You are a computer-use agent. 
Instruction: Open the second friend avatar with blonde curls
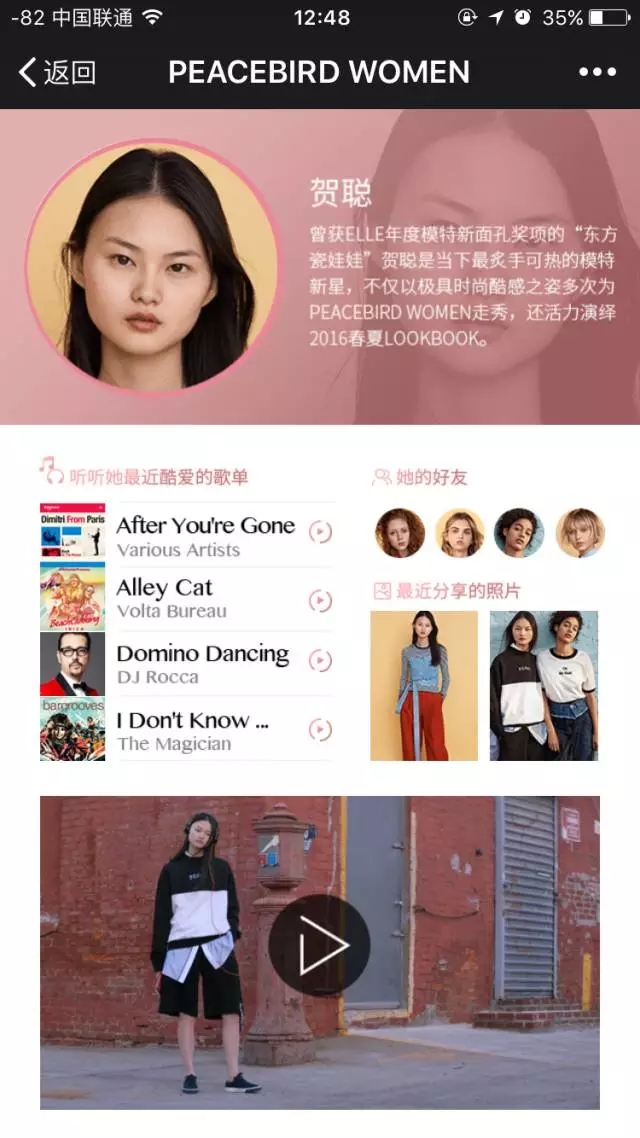pyautogui.click(x=460, y=533)
